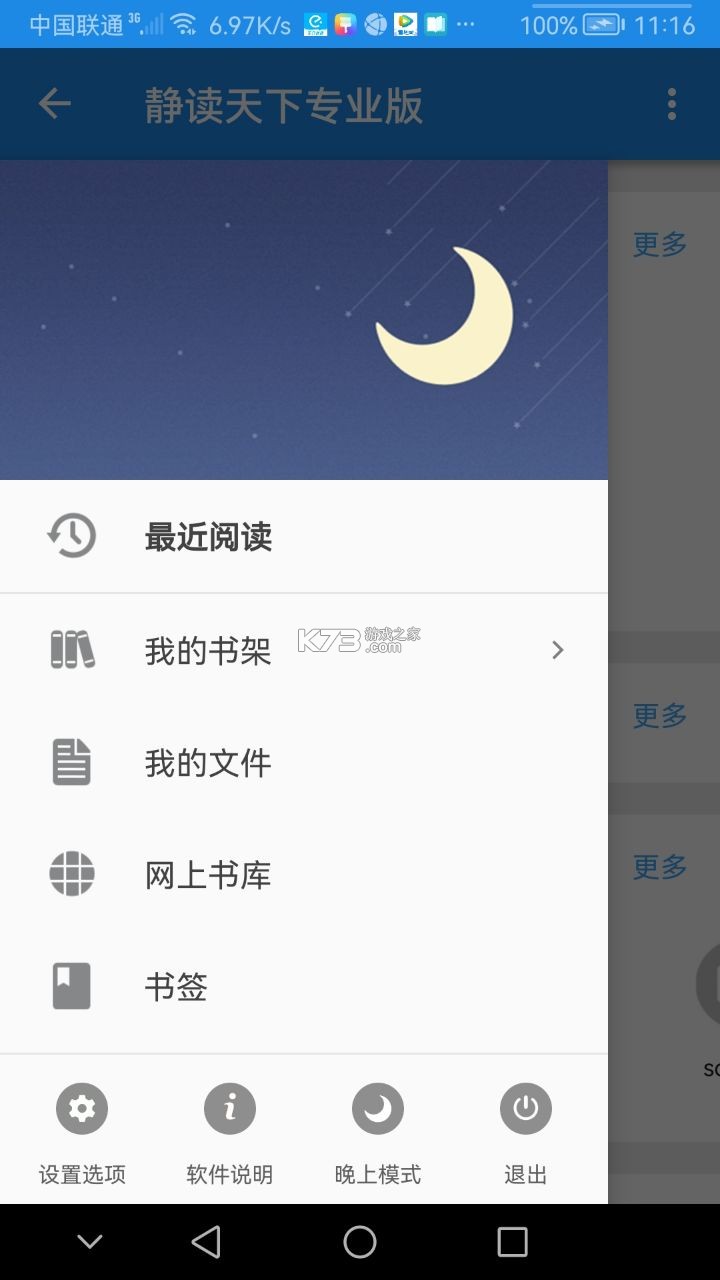The height and width of the screenshot is (1280, 720).
Task: Open settings via the 设置选项 gear icon
Action: point(81,1108)
